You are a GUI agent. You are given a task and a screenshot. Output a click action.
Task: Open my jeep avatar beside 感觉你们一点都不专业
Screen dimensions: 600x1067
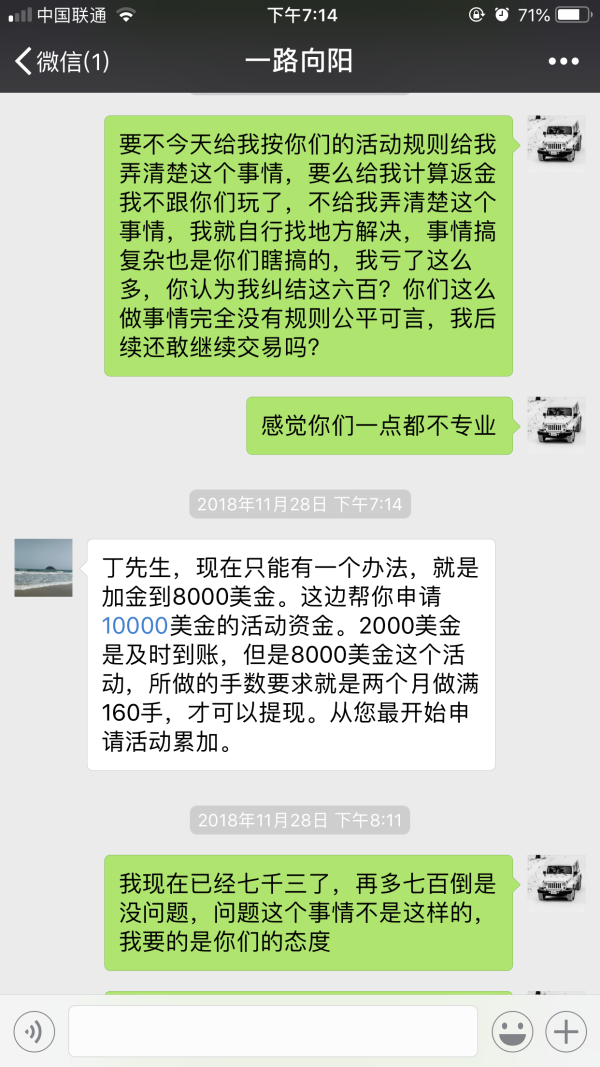tap(556, 425)
